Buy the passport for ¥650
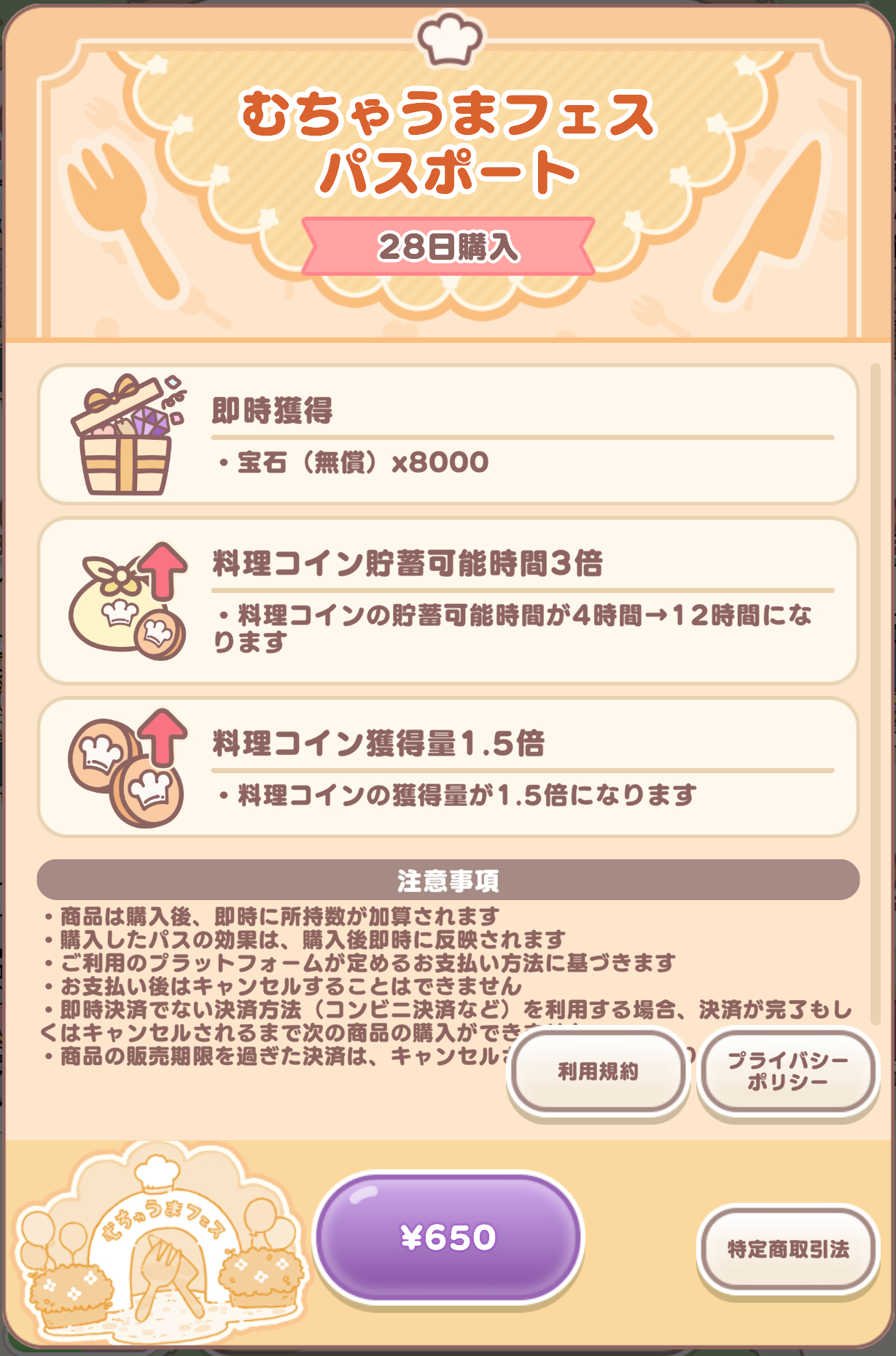Screen dimensions: 896x1356 (x=448, y=1237)
